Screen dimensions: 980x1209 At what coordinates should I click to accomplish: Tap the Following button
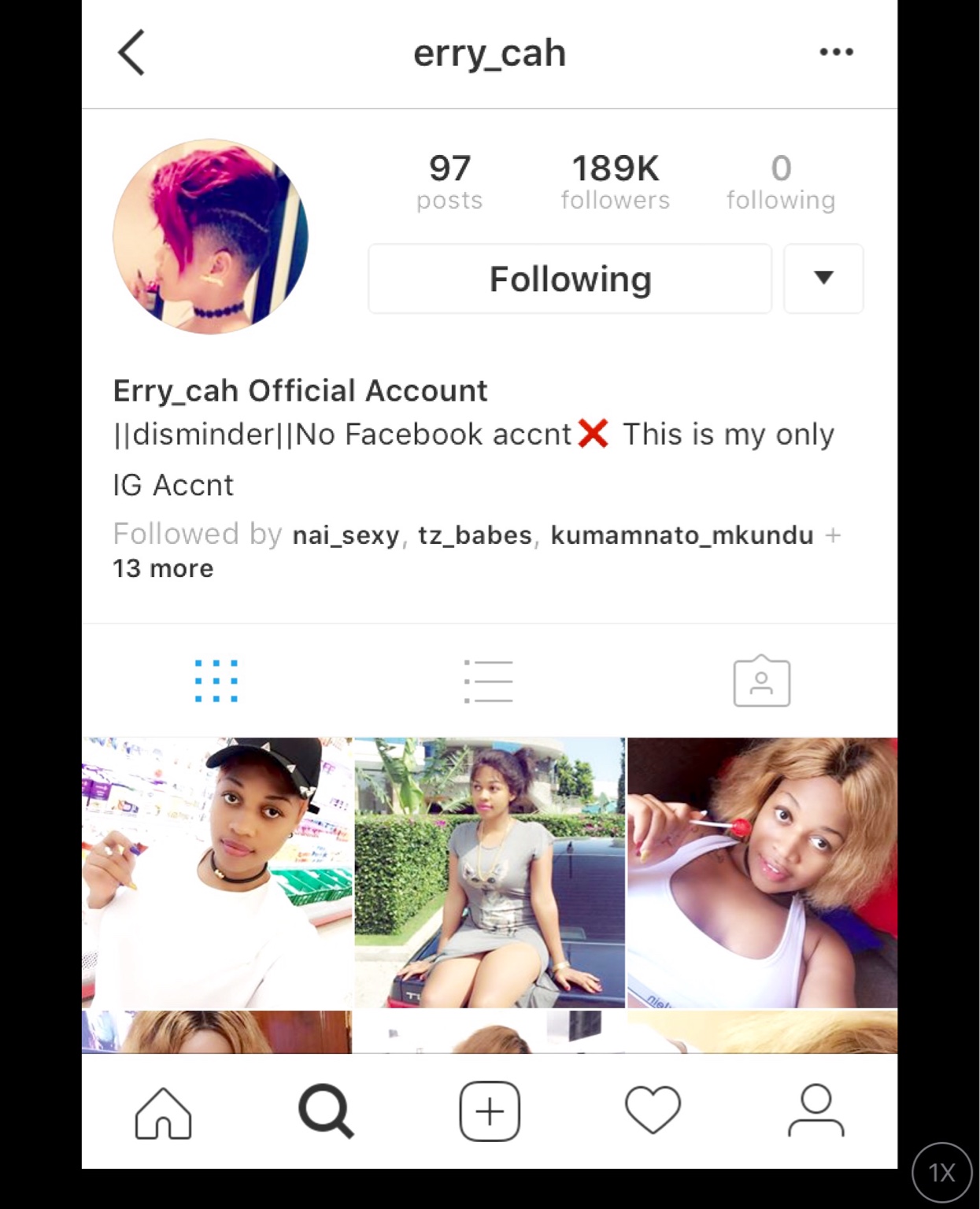570,279
